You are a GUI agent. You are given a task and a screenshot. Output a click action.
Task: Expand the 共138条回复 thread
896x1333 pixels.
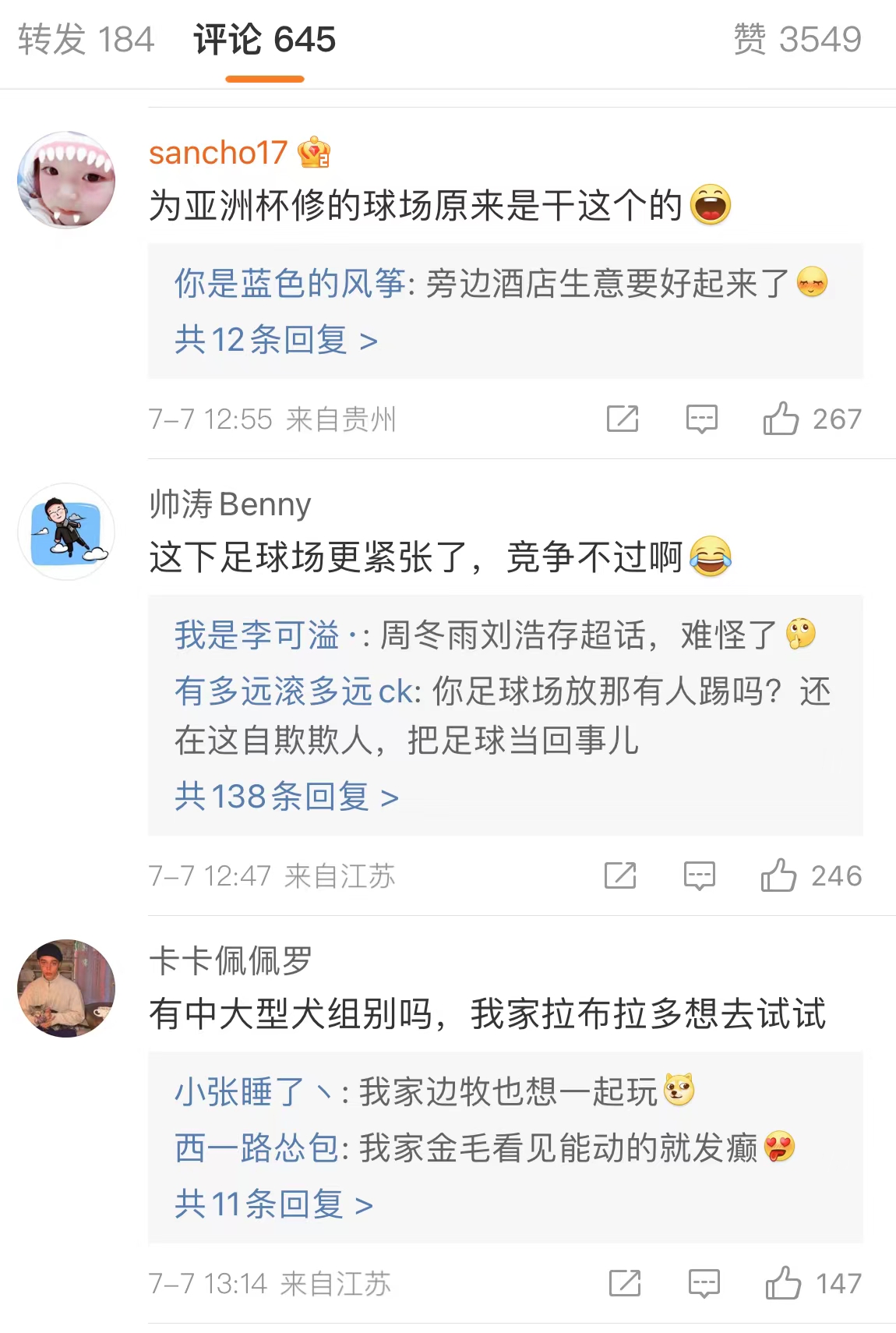click(277, 796)
